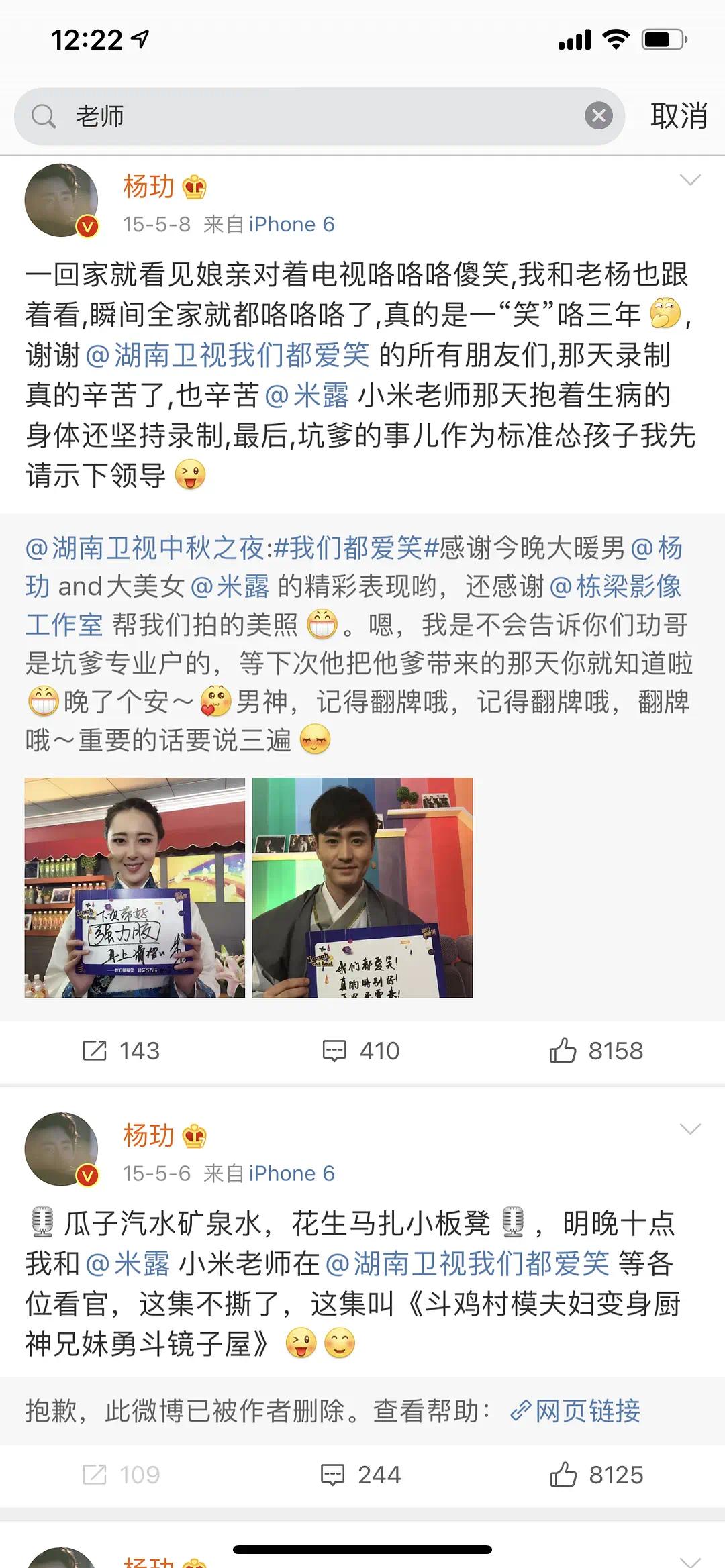Open the @米露 mention in the 15-5-6 post
725x1568 pixels.
coord(128,1264)
